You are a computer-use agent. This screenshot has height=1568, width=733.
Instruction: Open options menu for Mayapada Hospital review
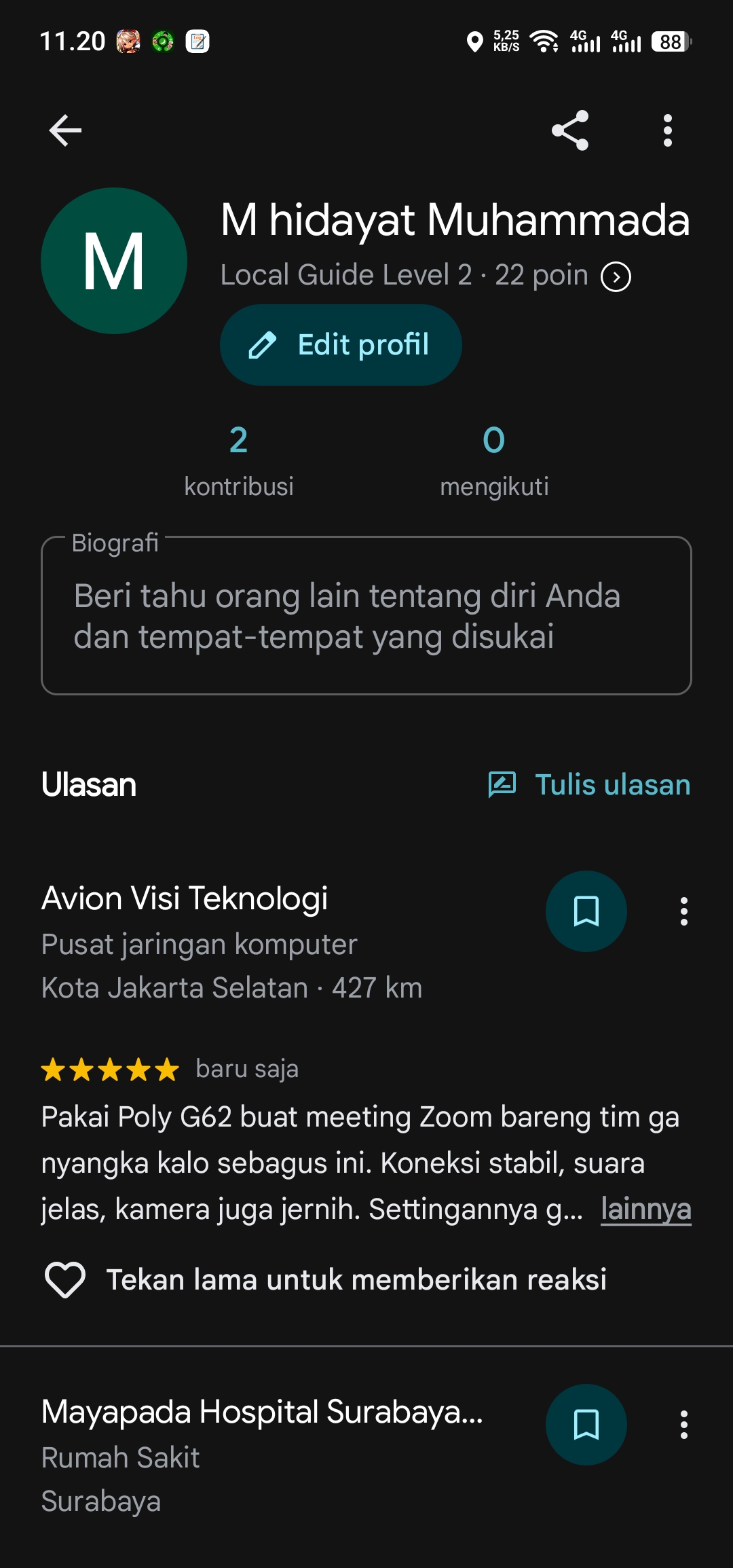coord(684,1425)
